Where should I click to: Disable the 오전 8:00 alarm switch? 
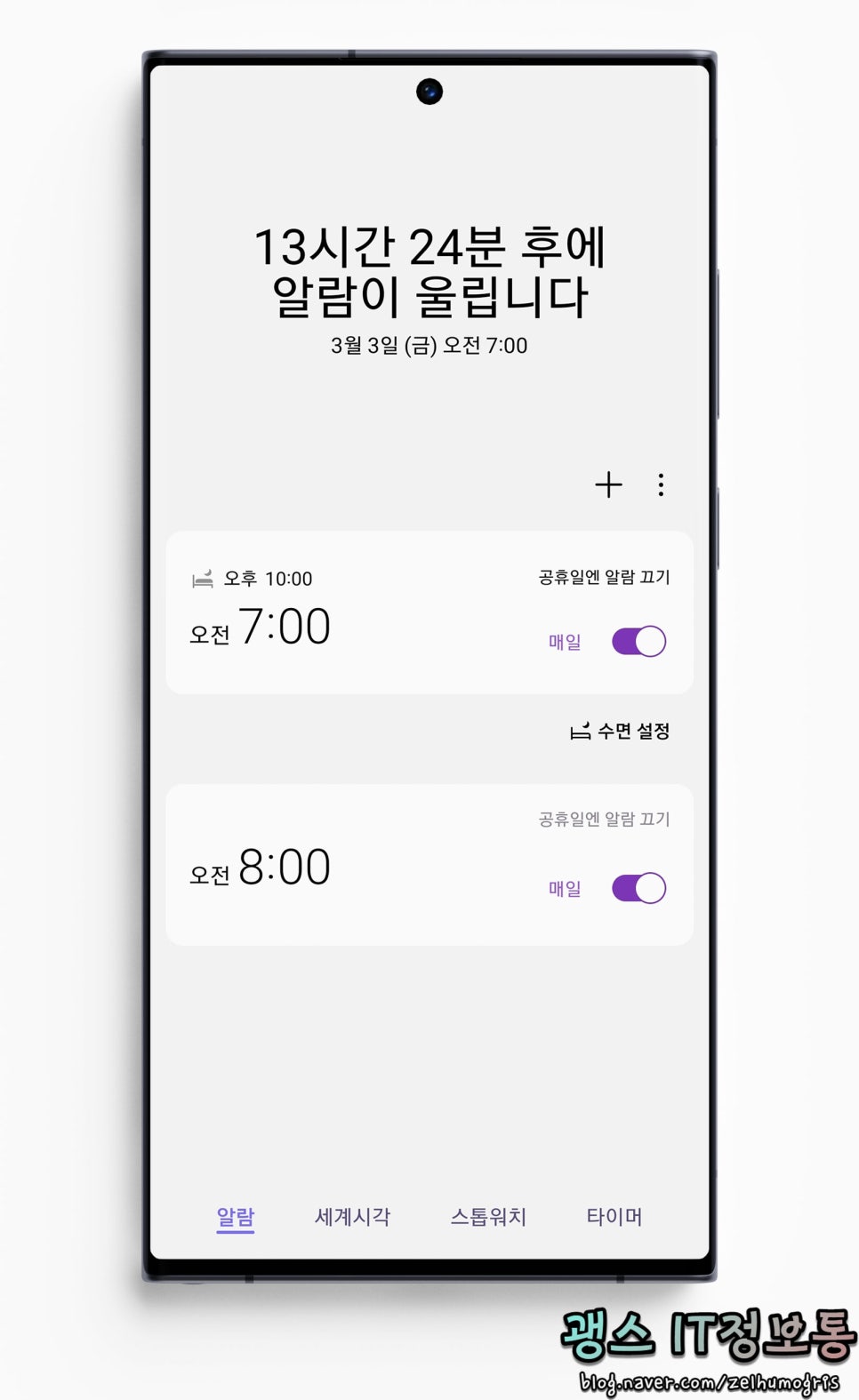tap(638, 888)
